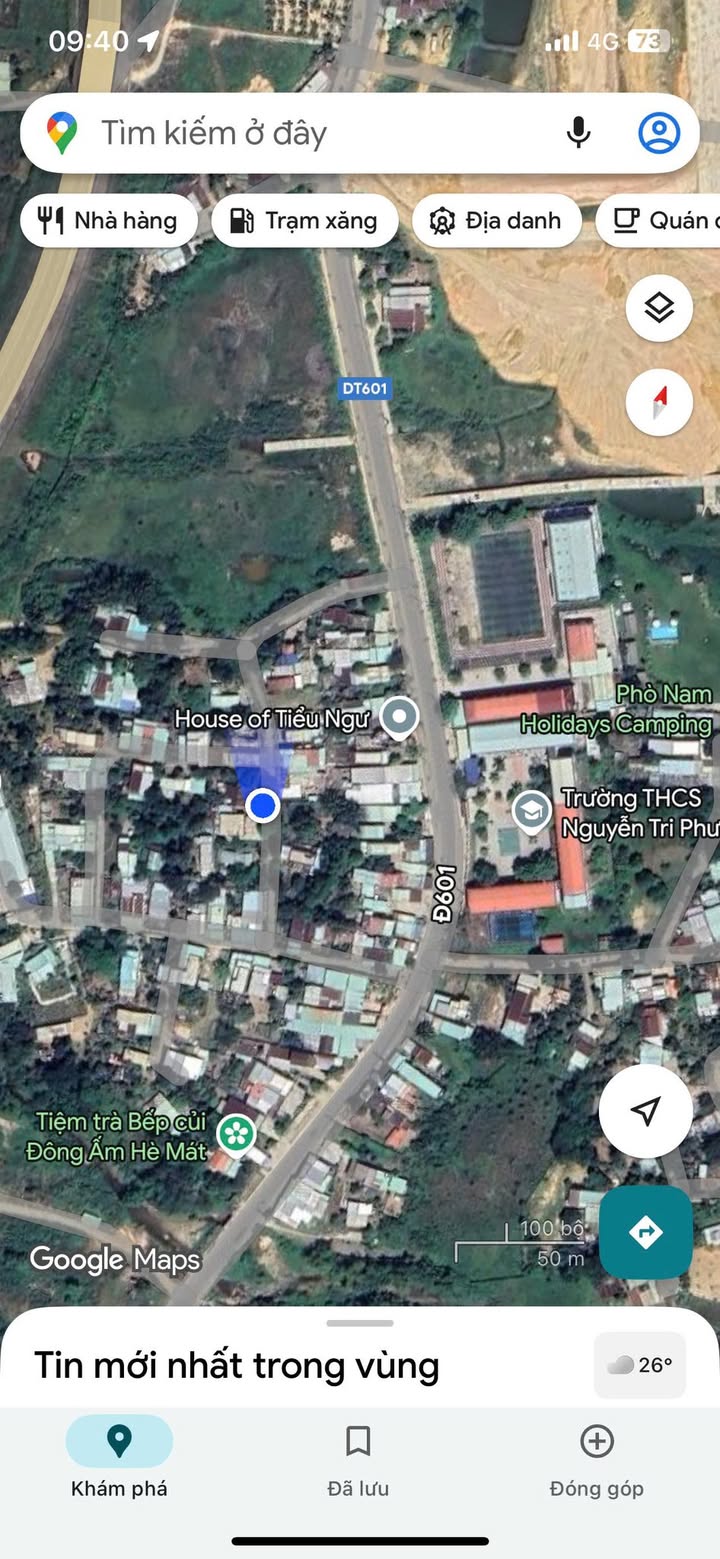Start voice search with the microphone
720x1559 pixels.
tap(578, 133)
